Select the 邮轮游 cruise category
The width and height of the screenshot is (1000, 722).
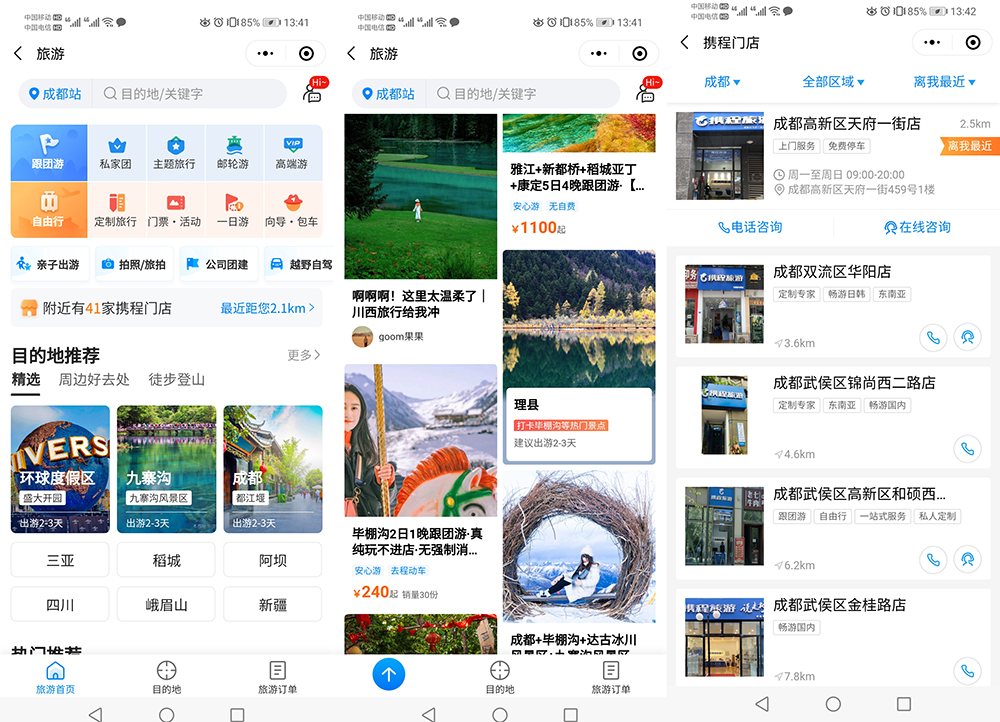point(234,153)
